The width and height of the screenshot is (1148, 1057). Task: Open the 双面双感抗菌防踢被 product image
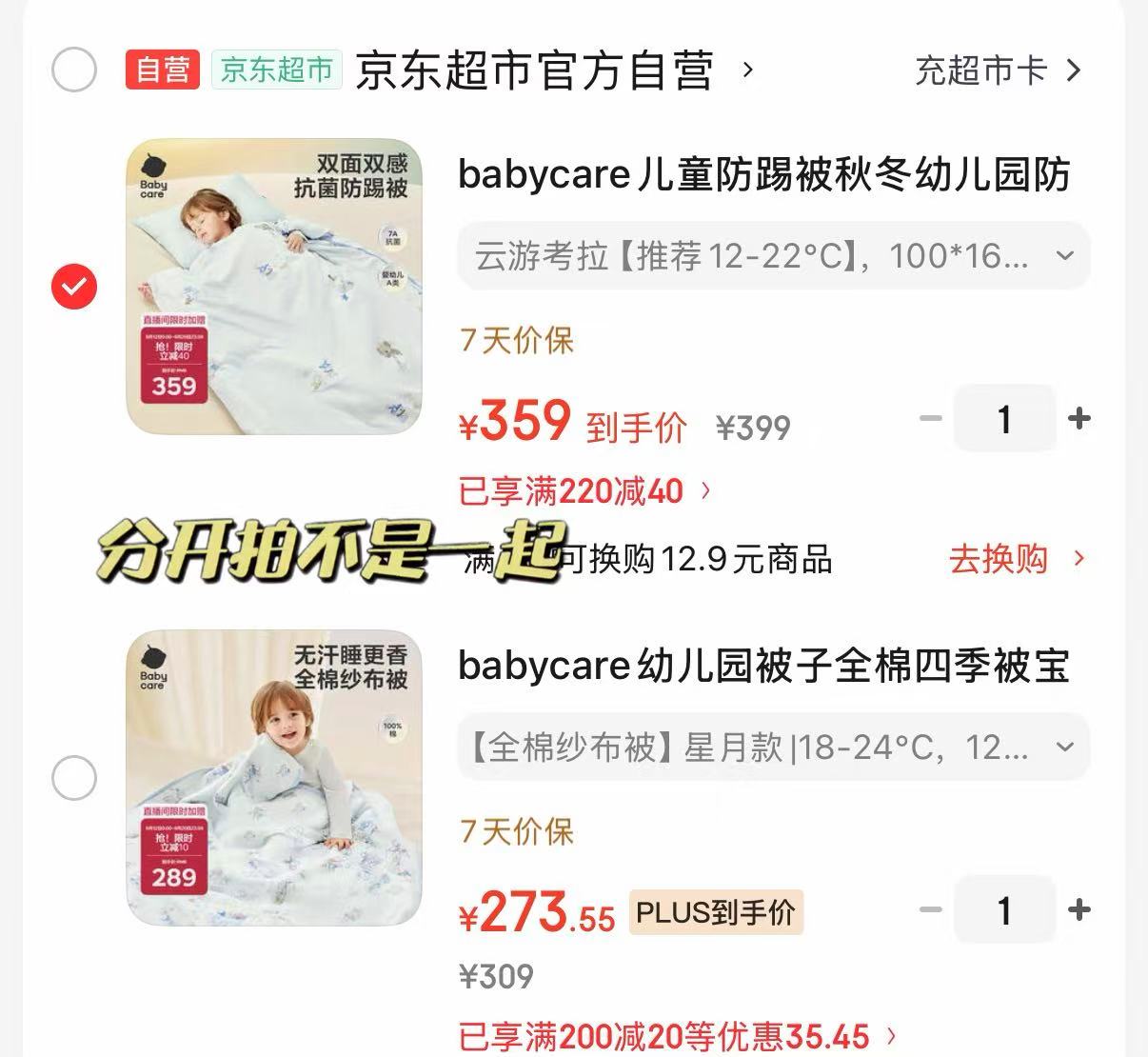click(274, 287)
